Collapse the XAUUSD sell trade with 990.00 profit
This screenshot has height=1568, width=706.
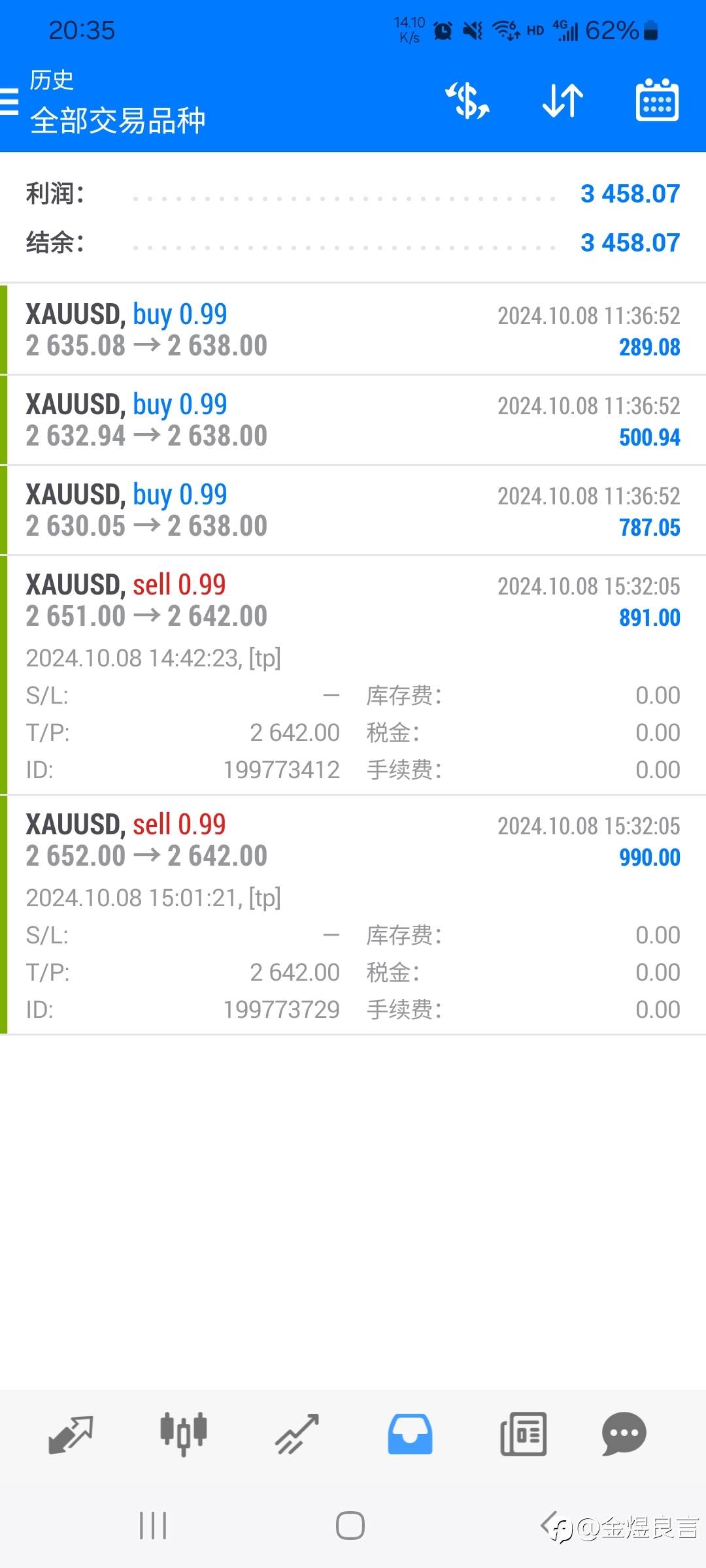(353, 841)
